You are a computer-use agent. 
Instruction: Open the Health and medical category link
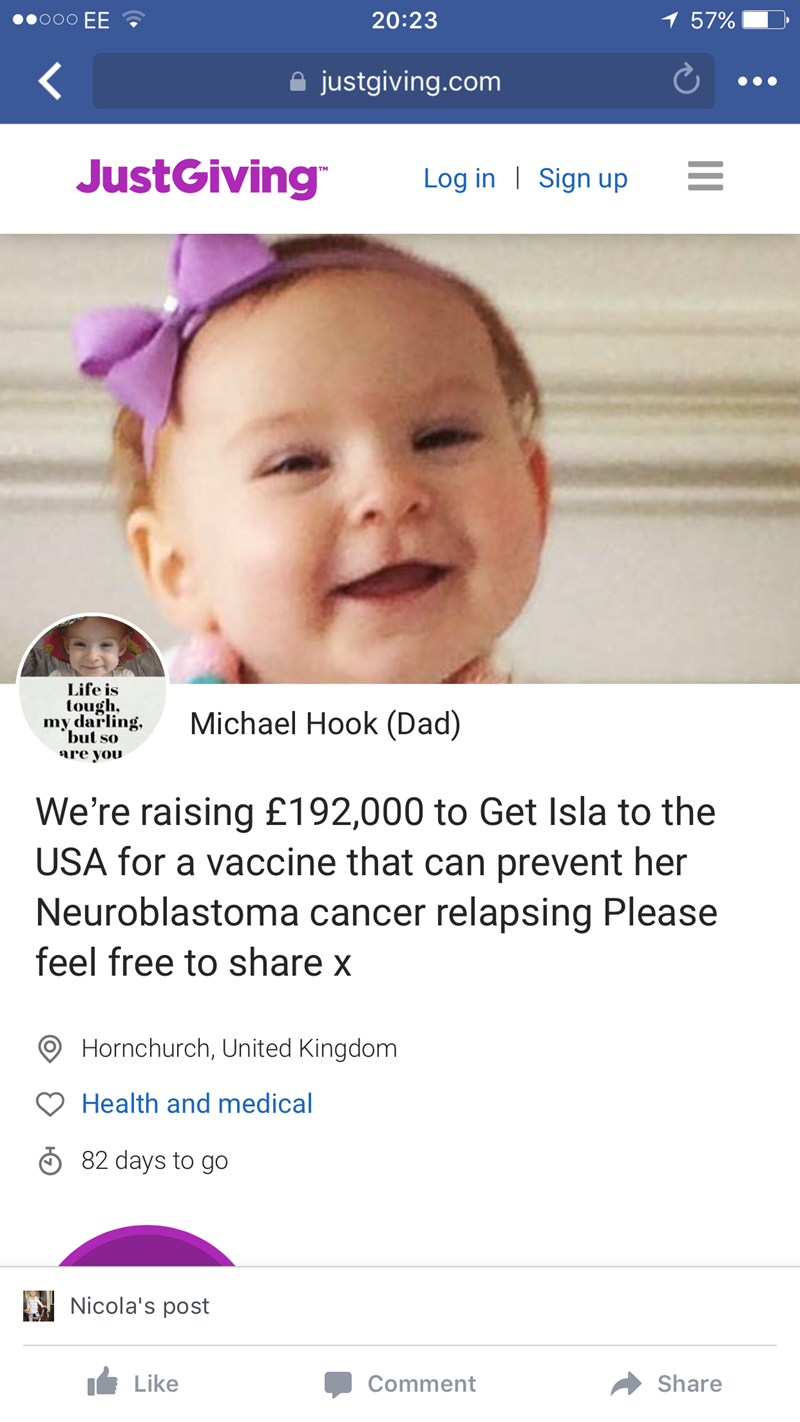197,1104
